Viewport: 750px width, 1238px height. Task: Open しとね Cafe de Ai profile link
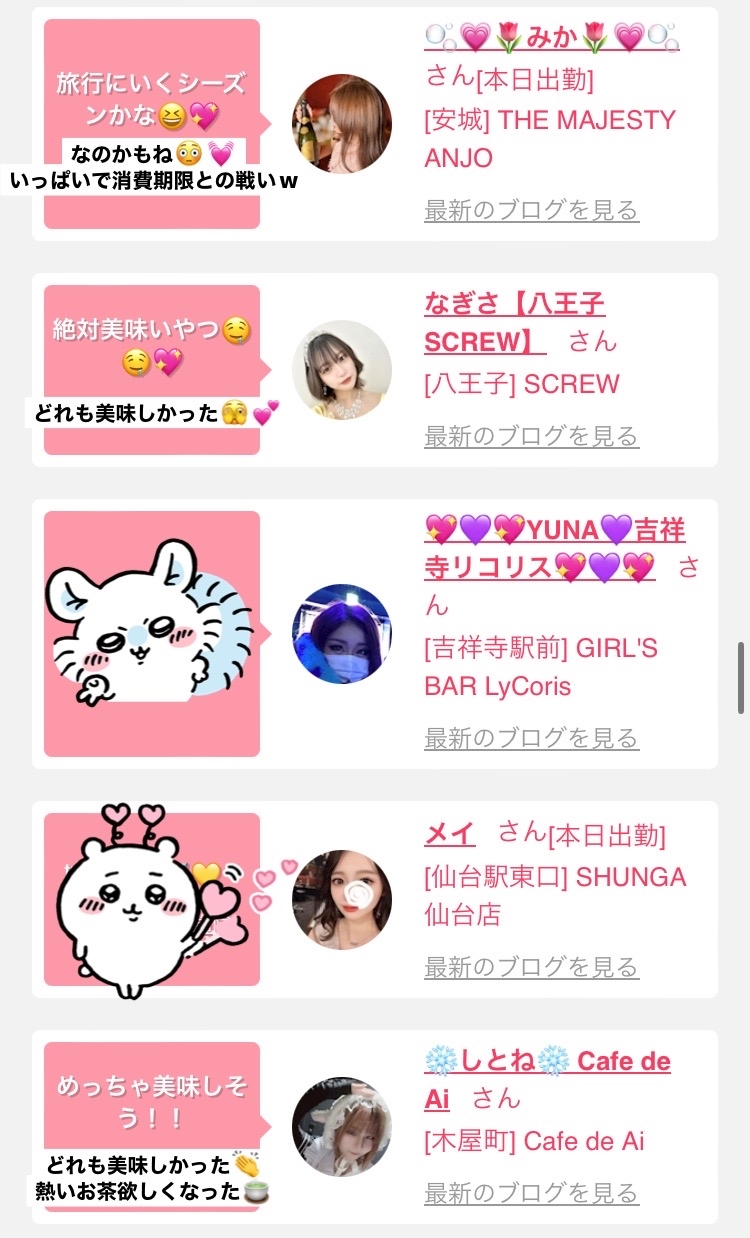pos(547,1079)
